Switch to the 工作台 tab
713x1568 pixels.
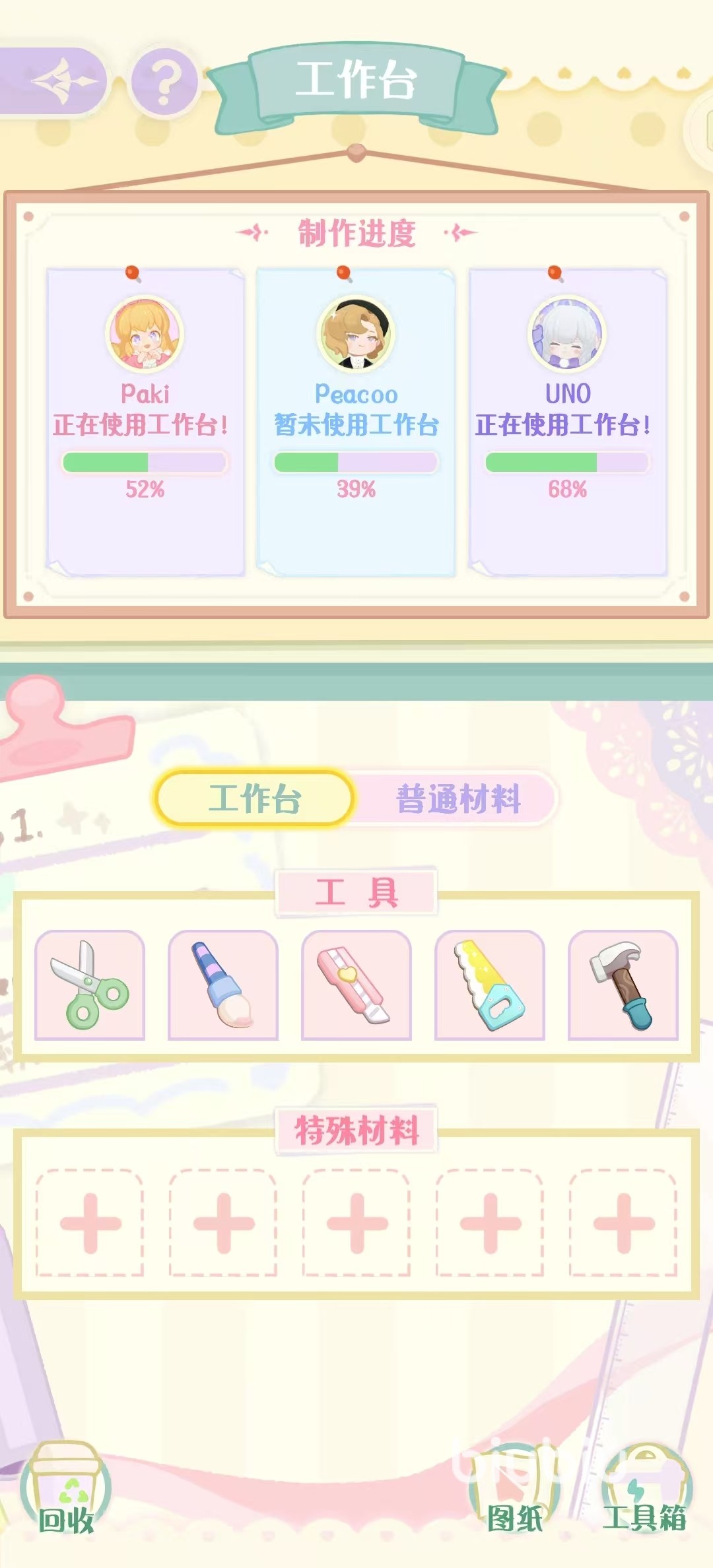pos(255,798)
